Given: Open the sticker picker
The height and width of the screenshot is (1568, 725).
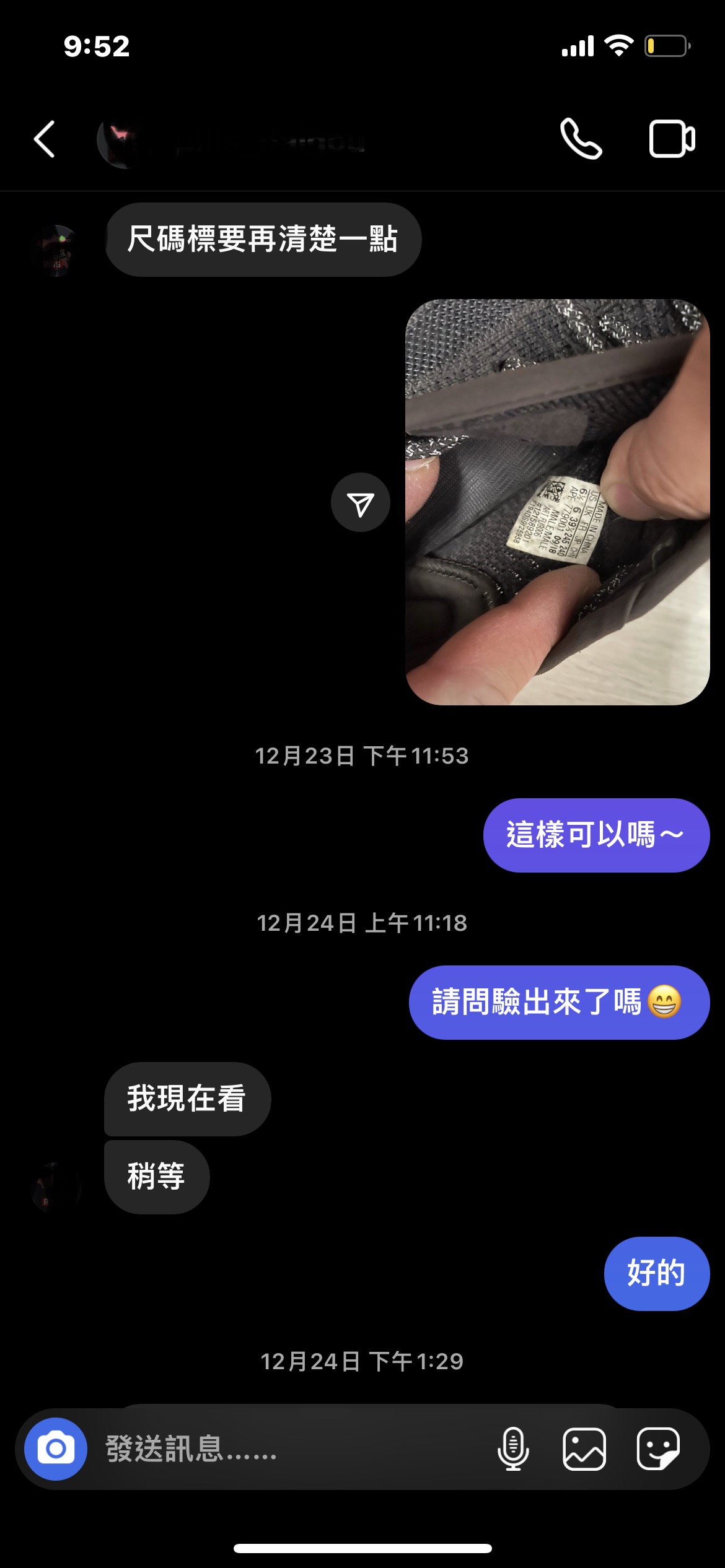Looking at the screenshot, I should tap(658, 1448).
